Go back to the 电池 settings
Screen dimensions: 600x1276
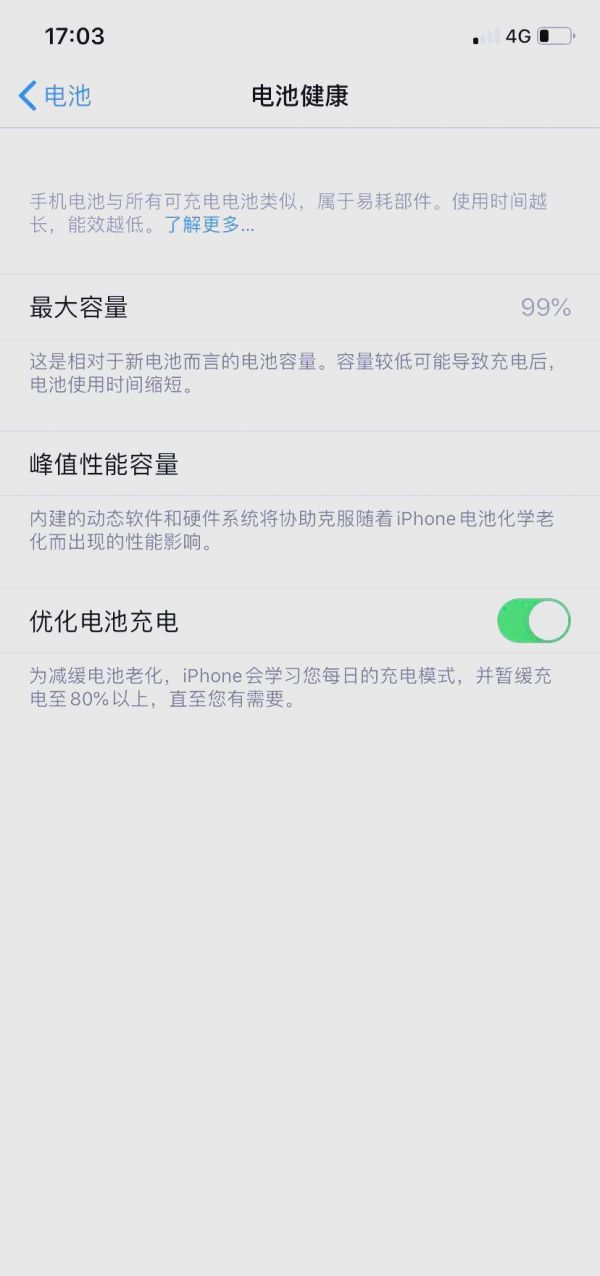55,96
